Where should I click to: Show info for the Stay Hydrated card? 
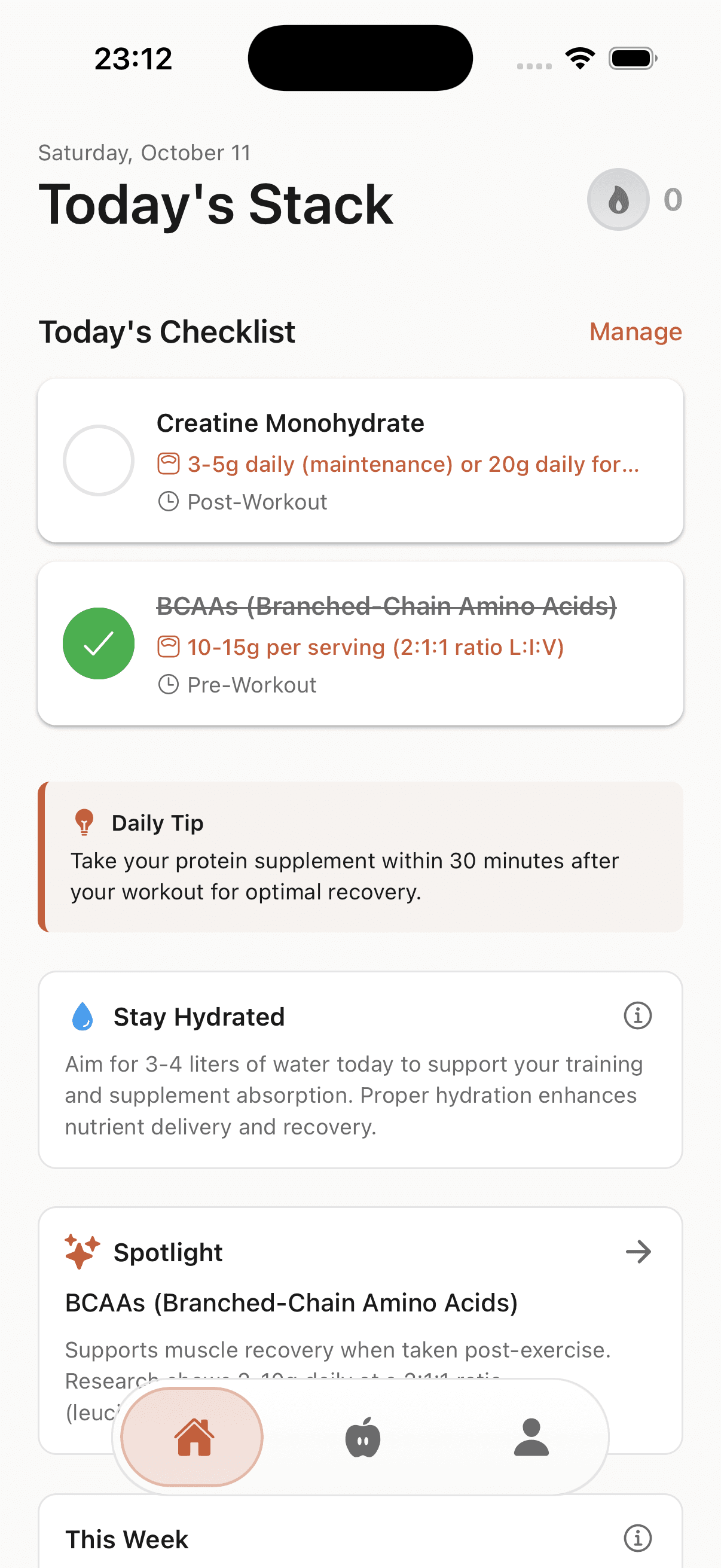[x=637, y=1015]
